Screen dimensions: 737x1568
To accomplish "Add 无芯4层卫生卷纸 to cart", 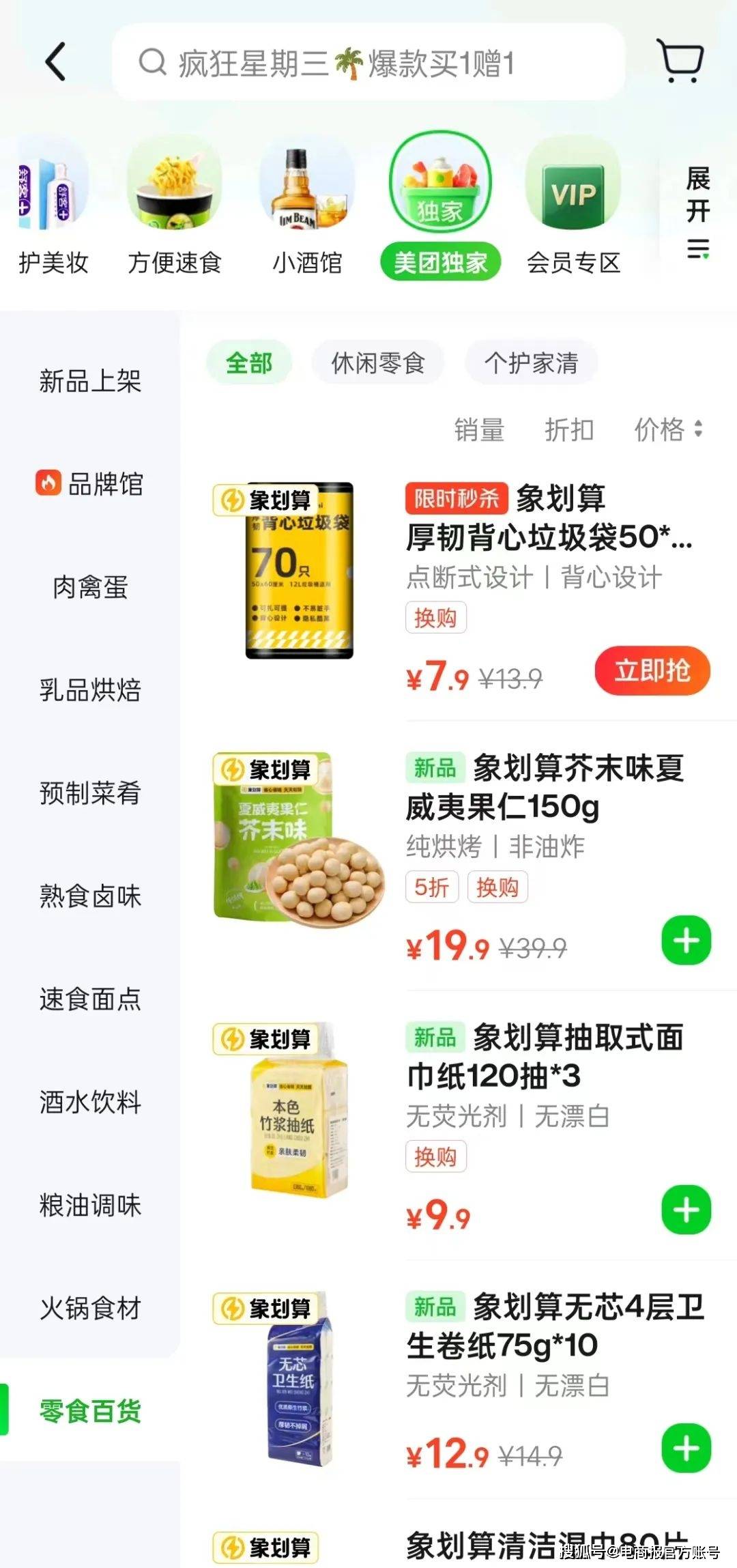I will pyautogui.click(x=687, y=1449).
